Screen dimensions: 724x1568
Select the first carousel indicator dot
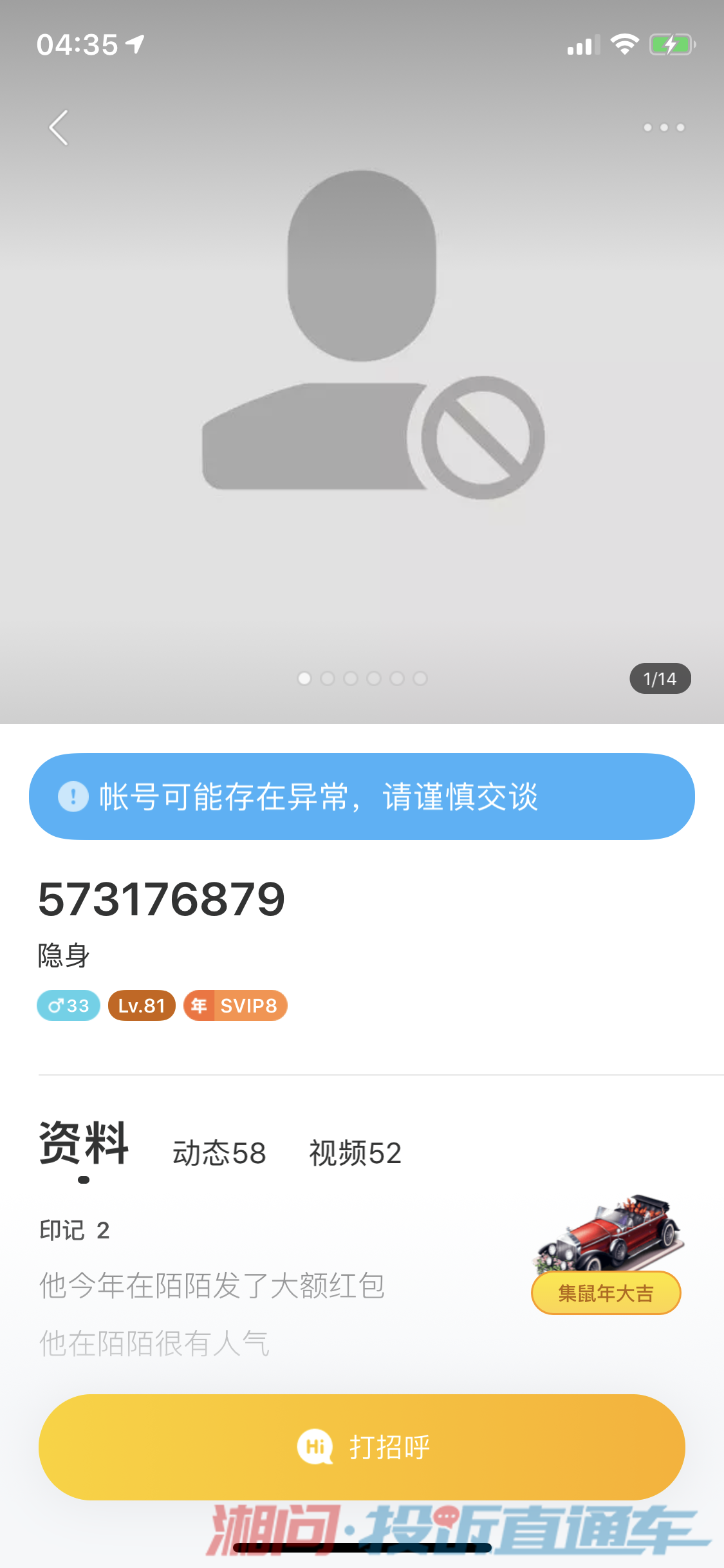[304, 678]
